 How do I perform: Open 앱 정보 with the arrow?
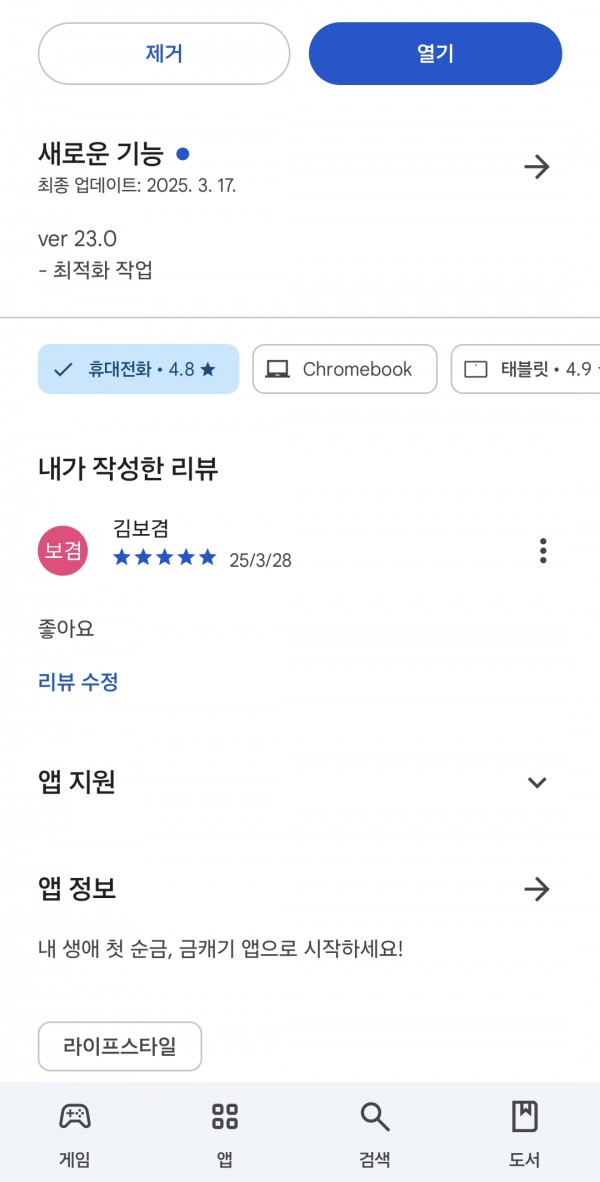[x=537, y=890]
